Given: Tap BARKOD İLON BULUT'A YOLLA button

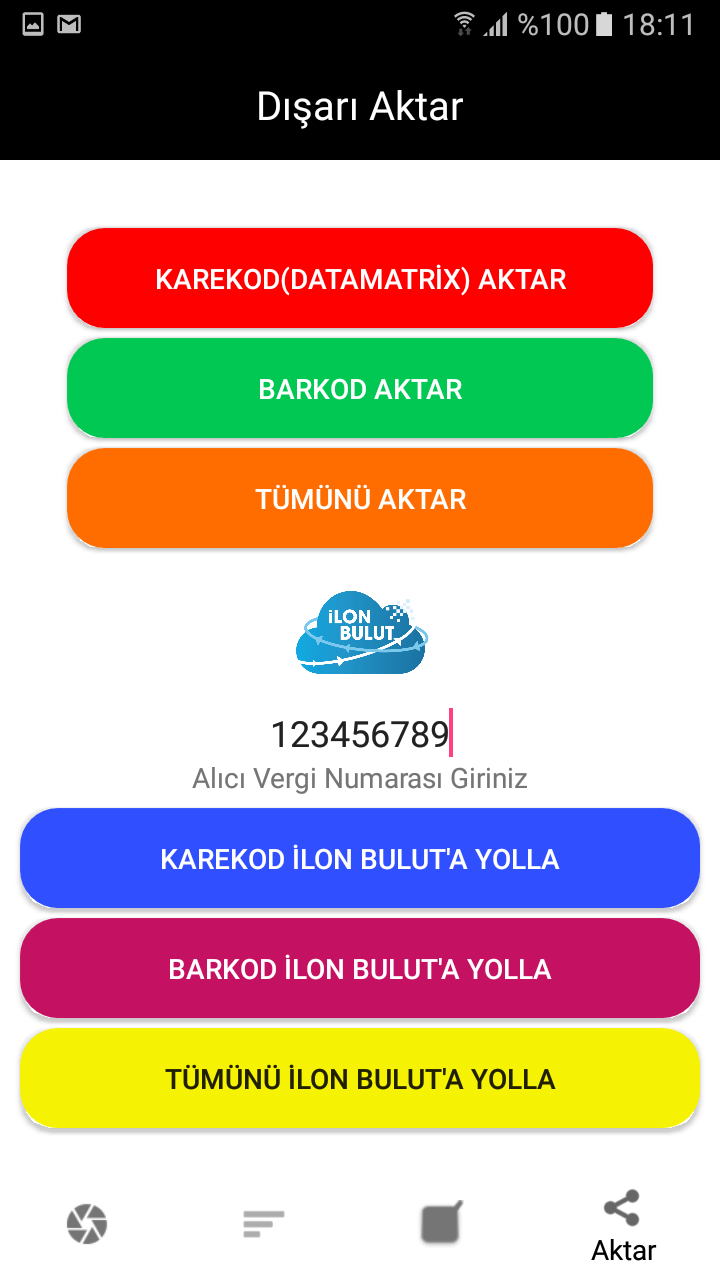Looking at the screenshot, I should coord(360,968).
